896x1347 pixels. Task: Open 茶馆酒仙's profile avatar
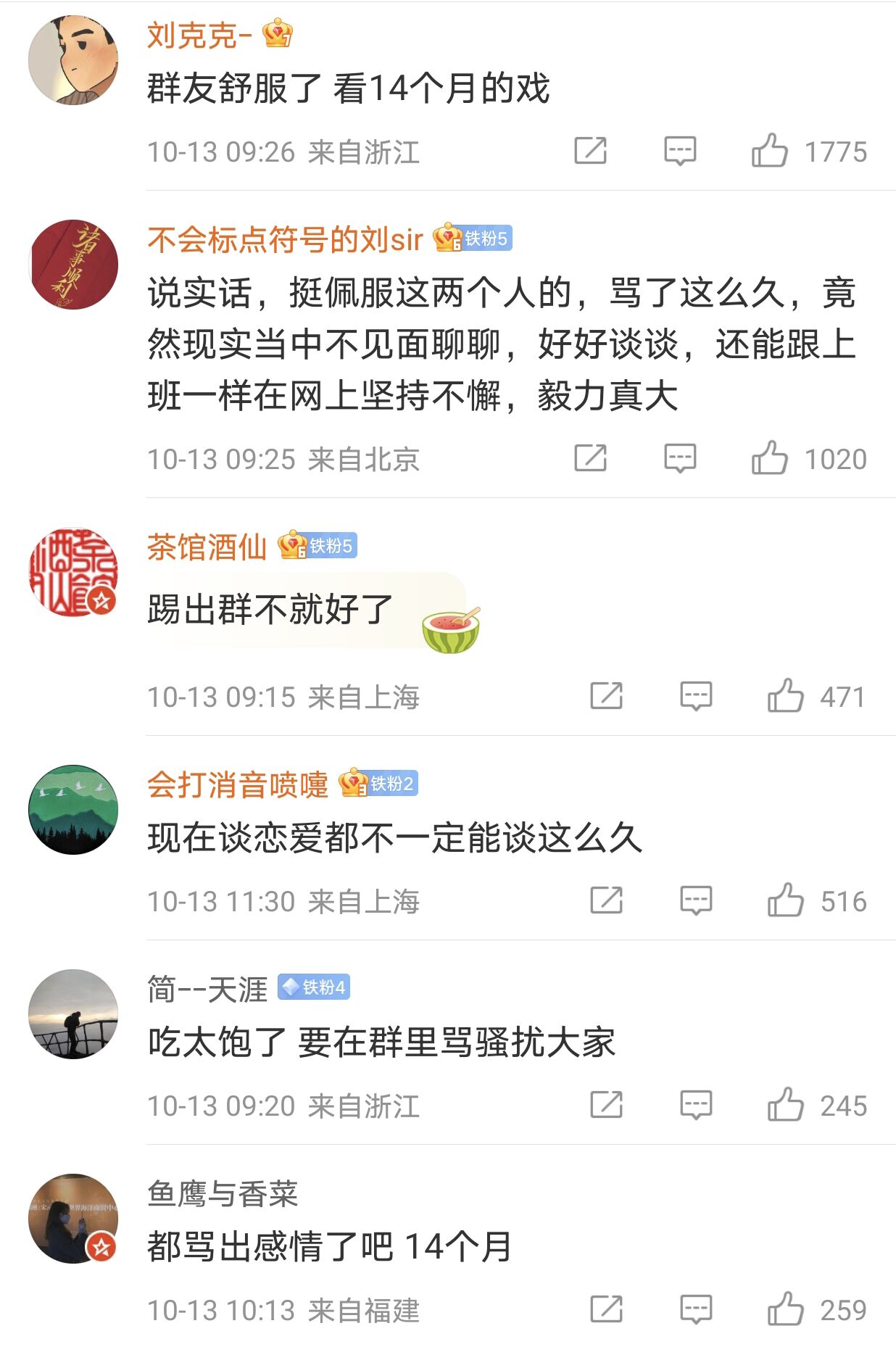coord(72,572)
